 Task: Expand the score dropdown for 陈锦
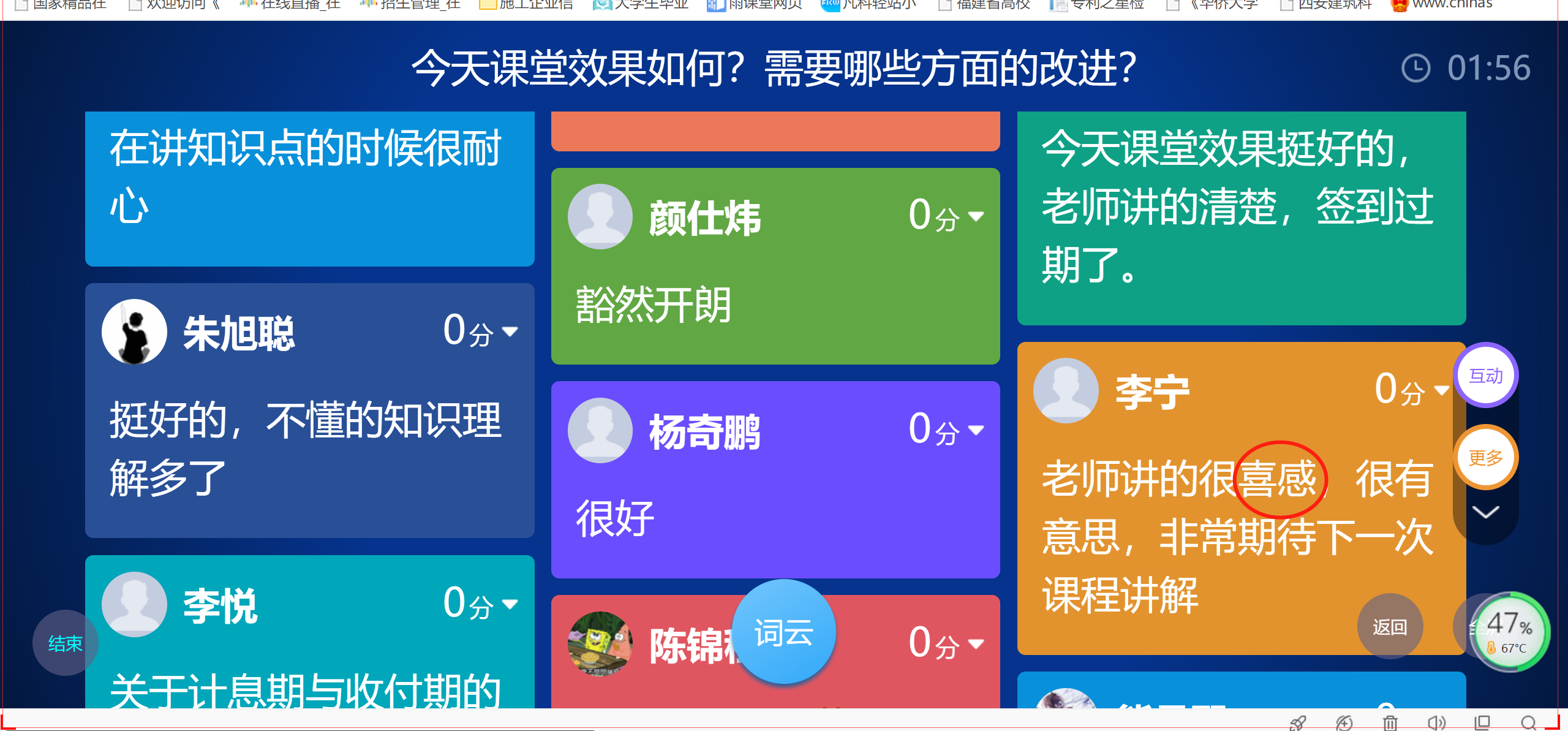976,644
